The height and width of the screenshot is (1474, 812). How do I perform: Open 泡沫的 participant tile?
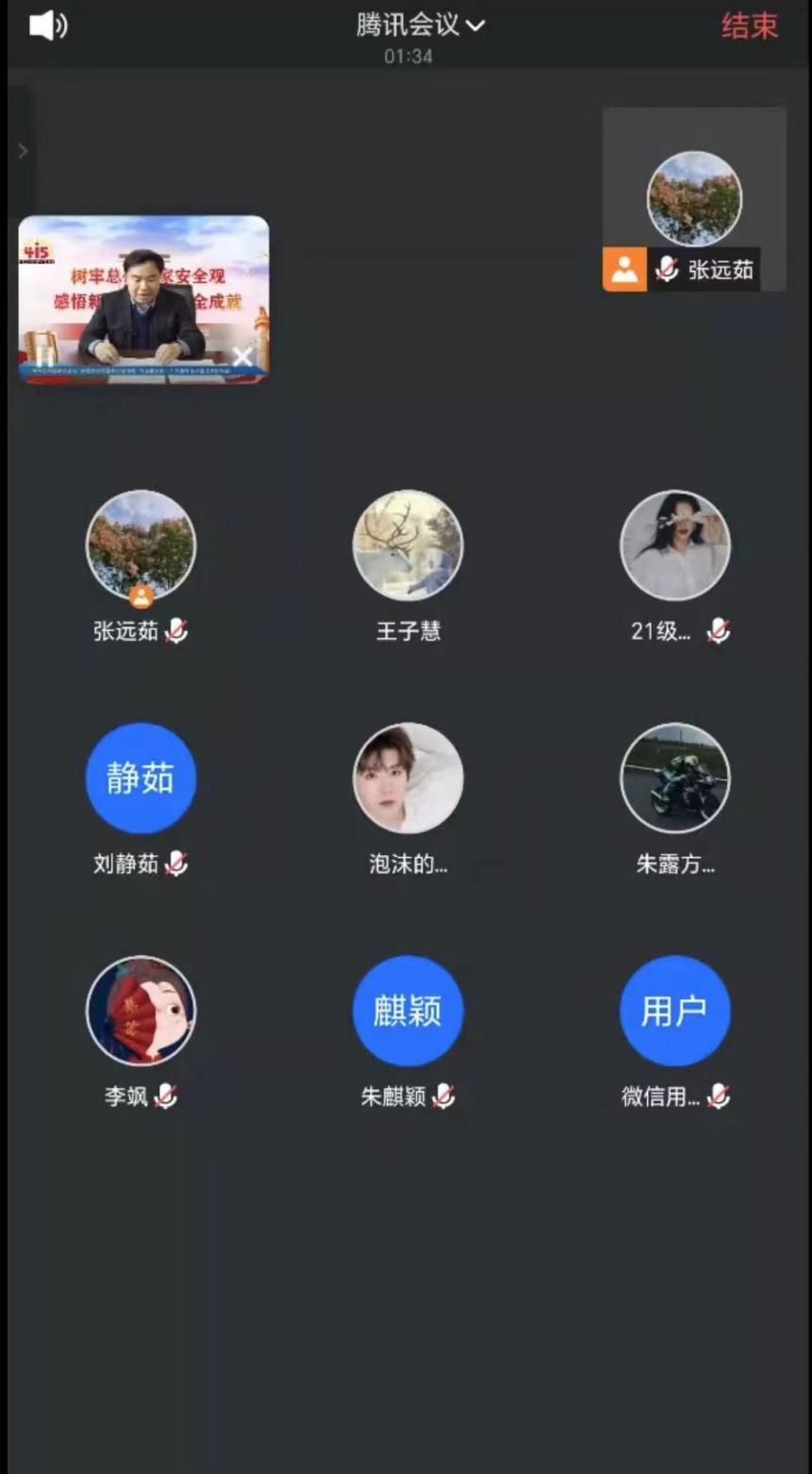coord(407,779)
